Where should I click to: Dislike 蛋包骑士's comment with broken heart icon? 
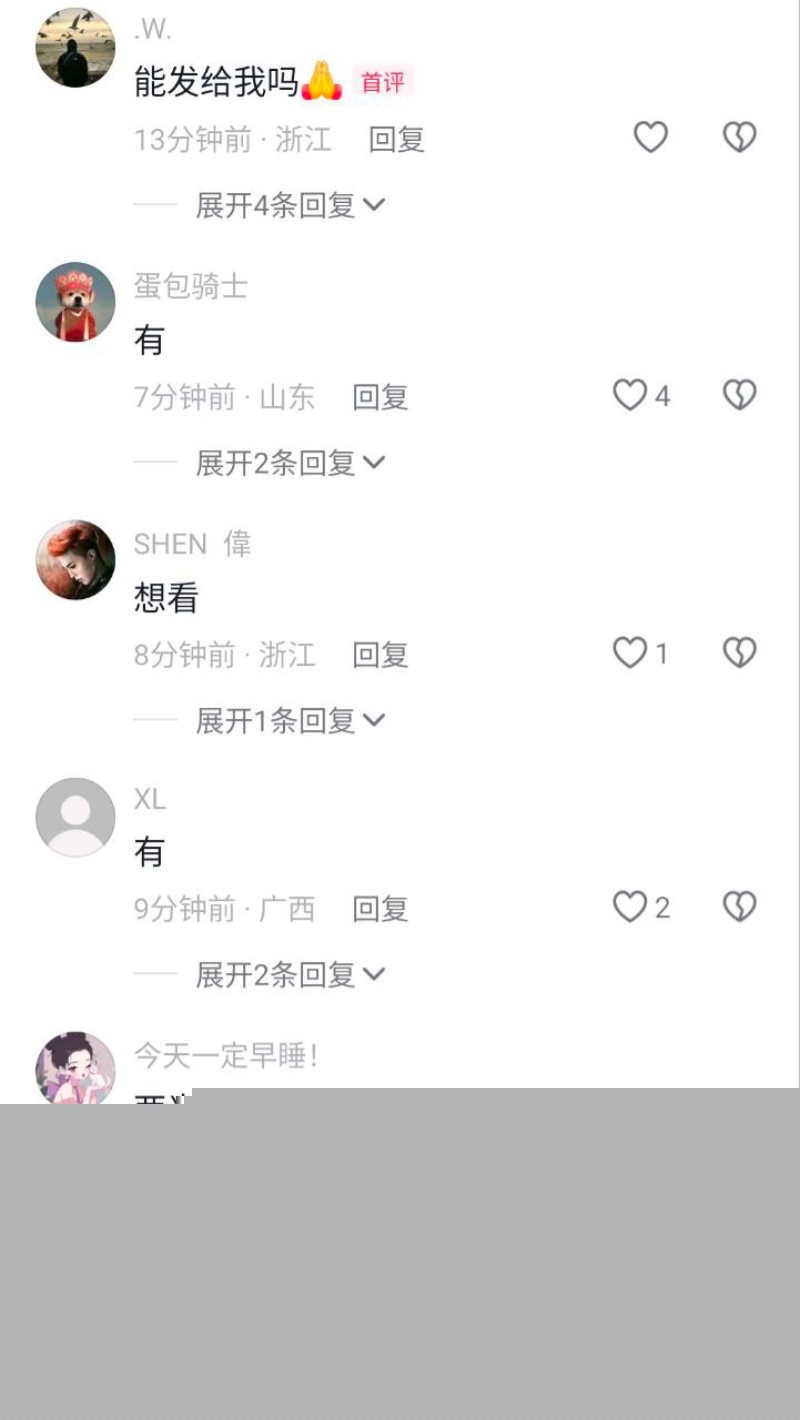pos(740,394)
